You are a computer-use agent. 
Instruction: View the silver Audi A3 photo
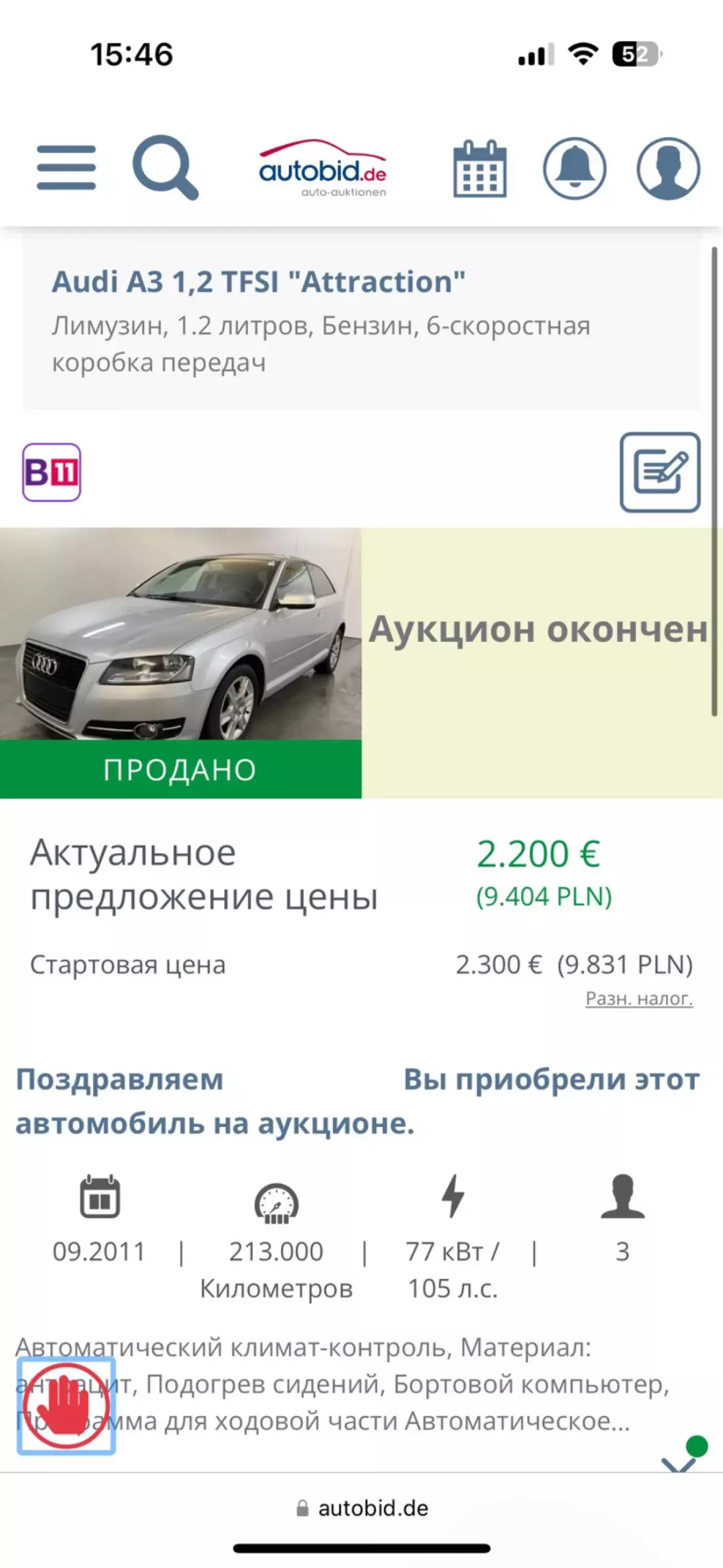pos(181,633)
